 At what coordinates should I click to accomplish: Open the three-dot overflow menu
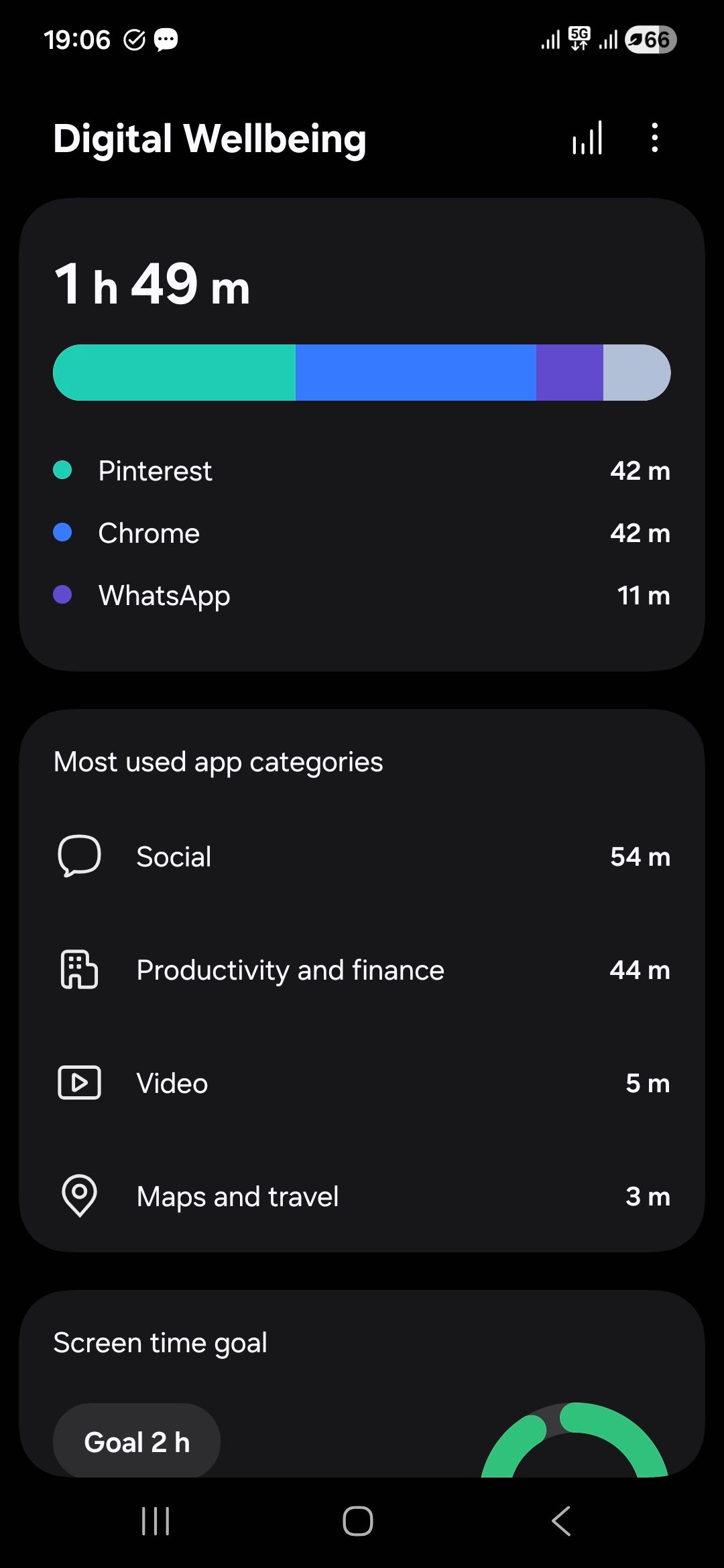pos(654,138)
